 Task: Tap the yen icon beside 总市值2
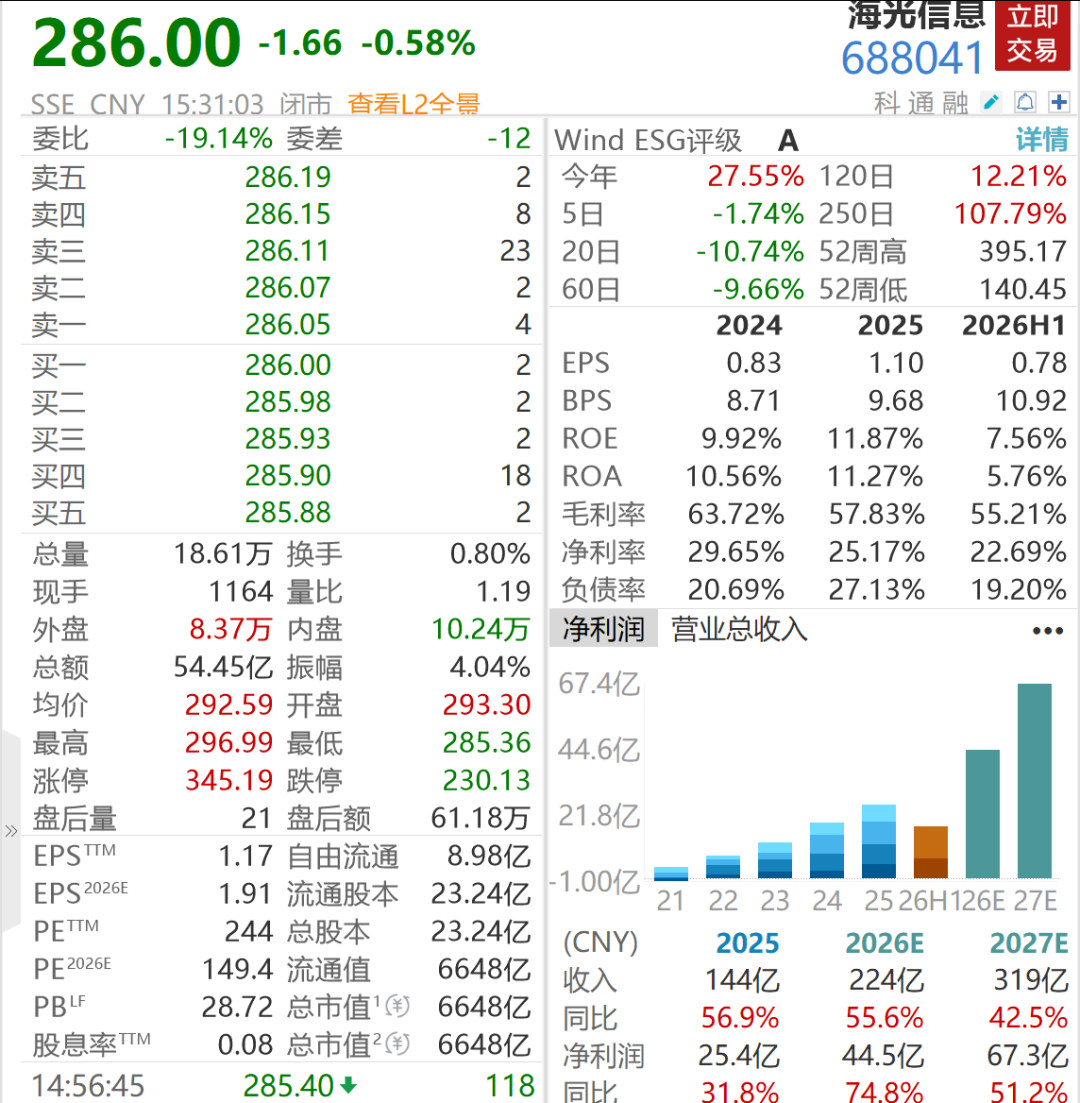(x=398, y=1044)
